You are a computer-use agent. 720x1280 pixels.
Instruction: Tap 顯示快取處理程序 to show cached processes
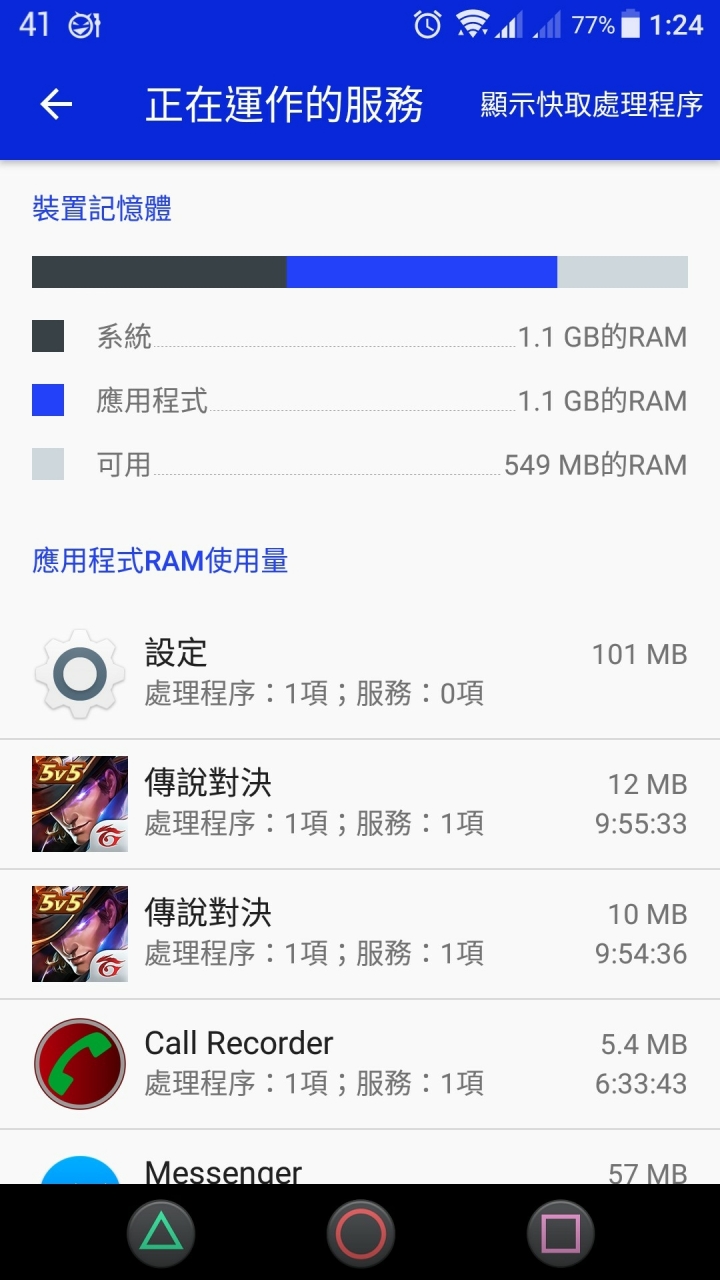pyautogui.click(x=591, y=104)
